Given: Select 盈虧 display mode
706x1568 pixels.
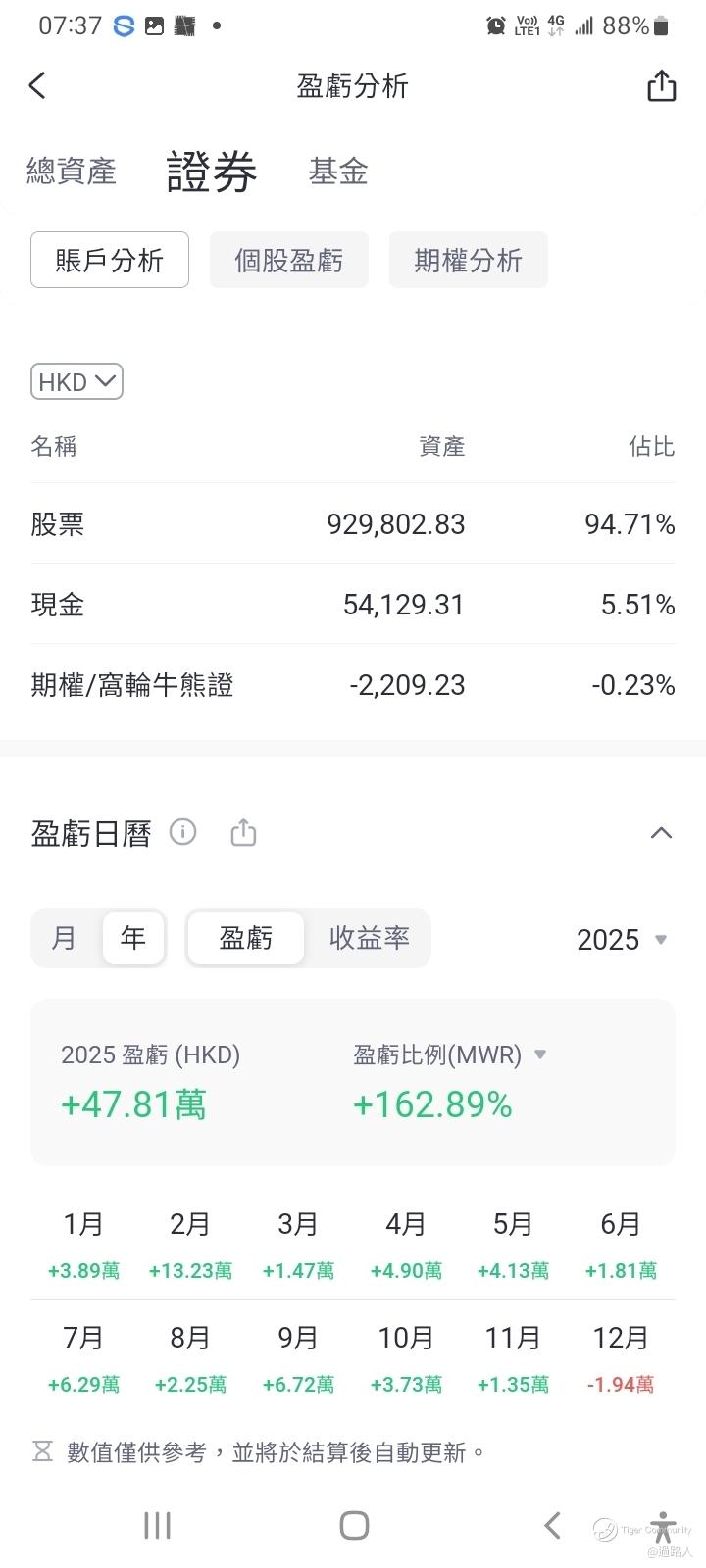Looking at the screenshot, I should [x=245, y=938].
